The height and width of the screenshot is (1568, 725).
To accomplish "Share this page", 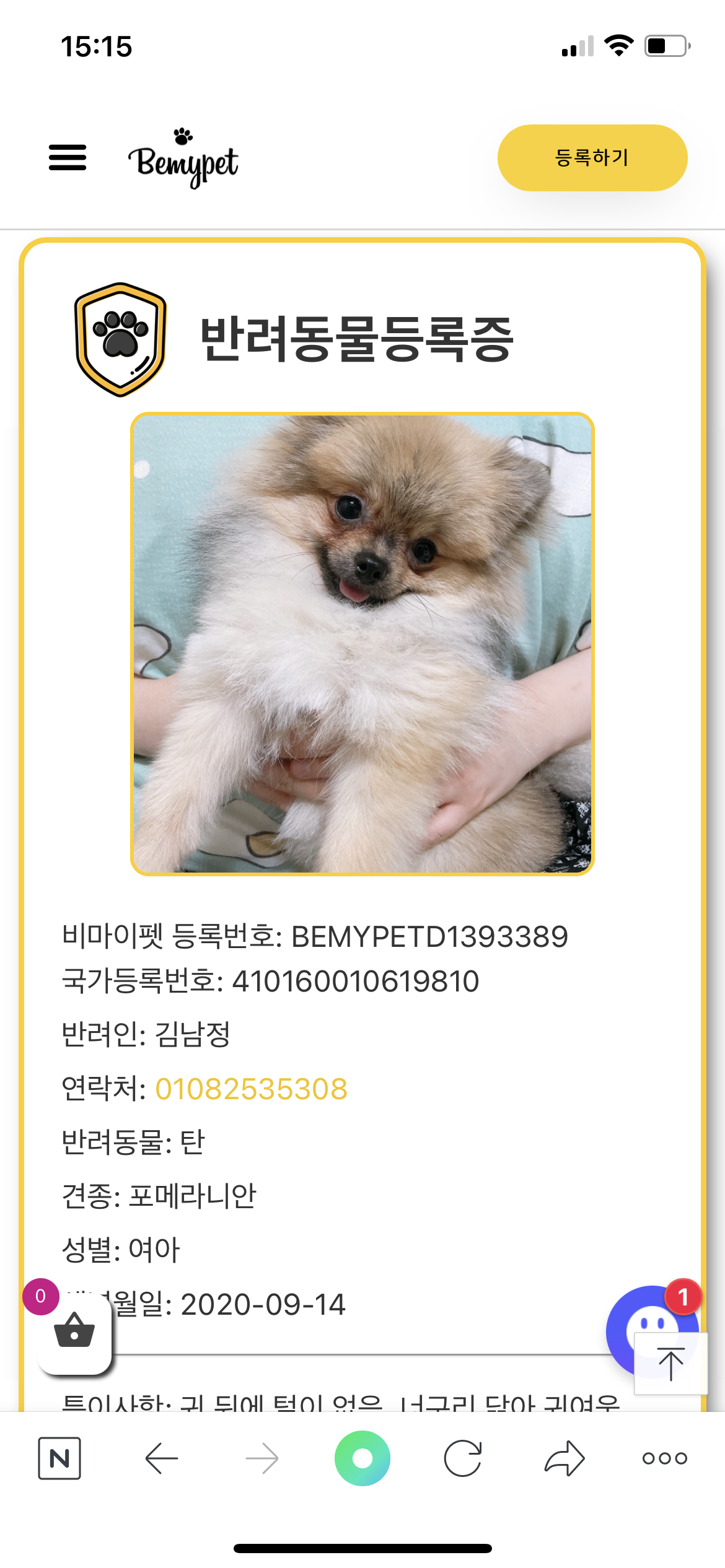I will pos(564,1458).
